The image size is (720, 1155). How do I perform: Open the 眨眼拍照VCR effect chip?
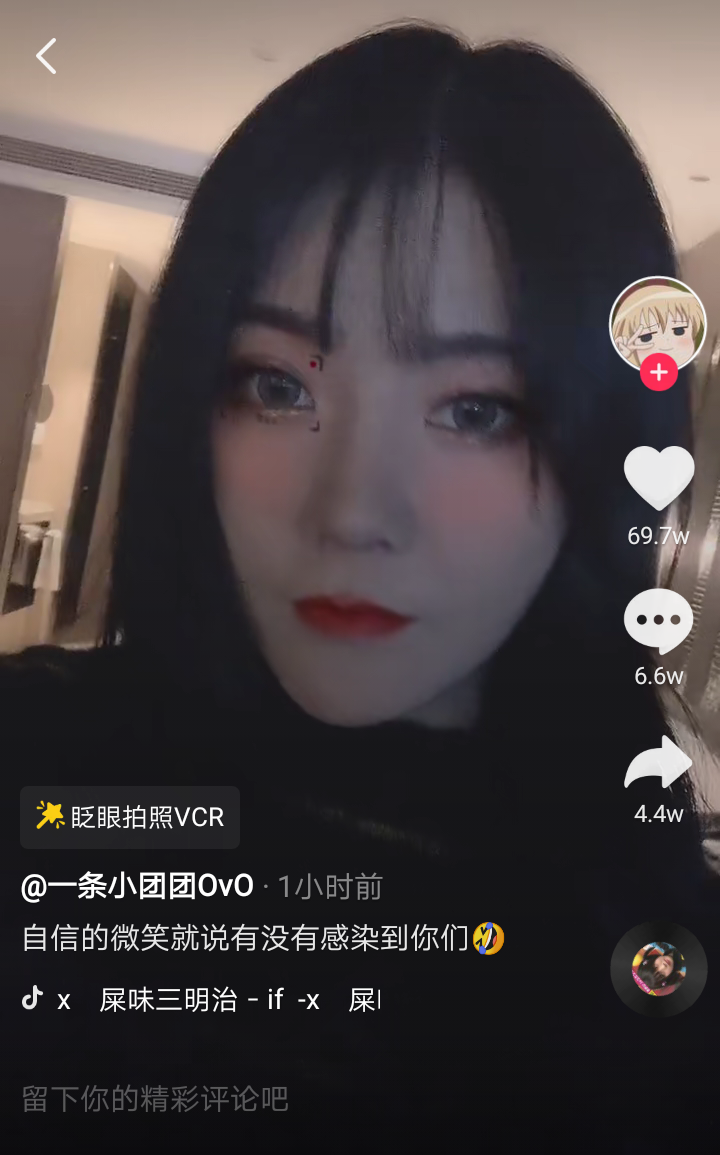coord(130,817)
